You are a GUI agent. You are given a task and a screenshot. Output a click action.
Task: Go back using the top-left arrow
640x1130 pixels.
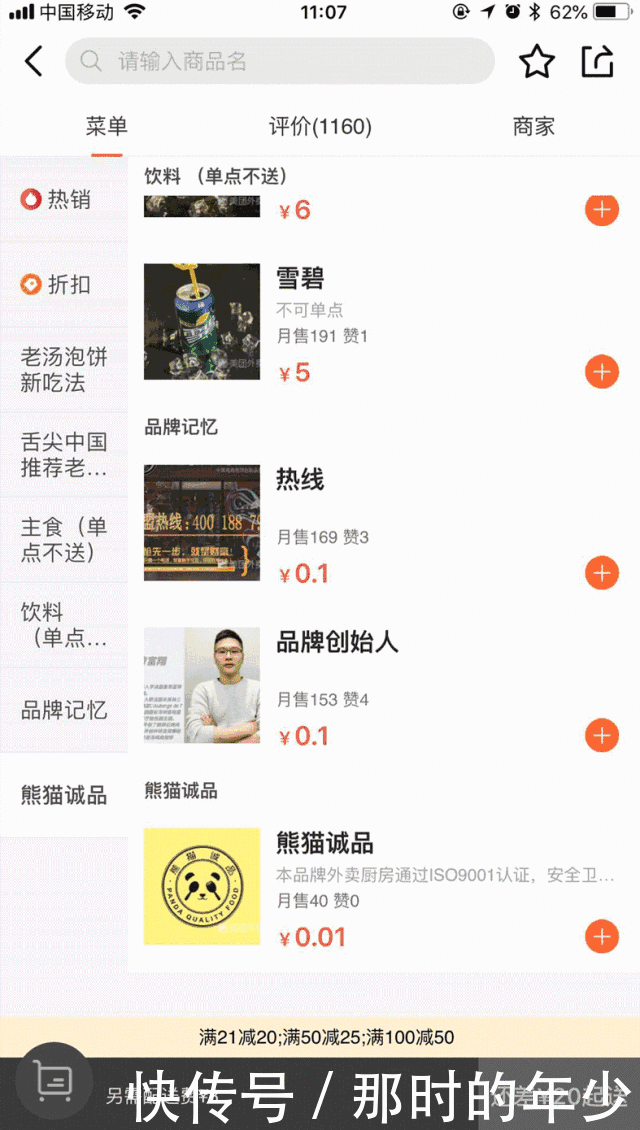tap(33, 62)
